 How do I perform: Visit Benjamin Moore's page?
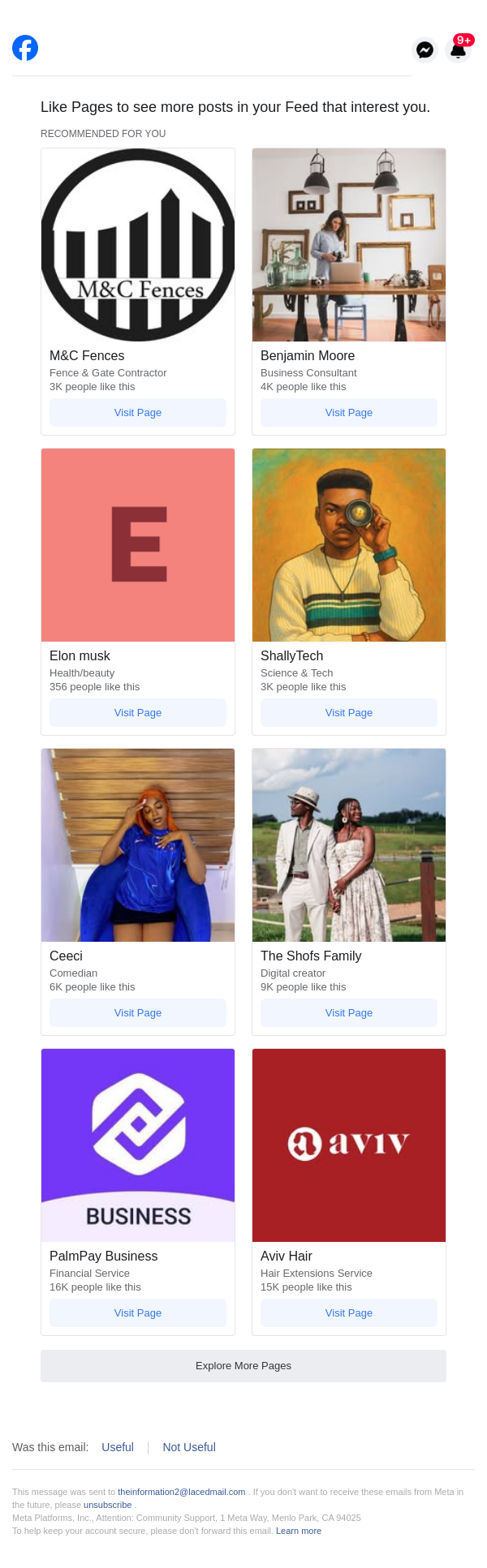[x=349, y=412]
